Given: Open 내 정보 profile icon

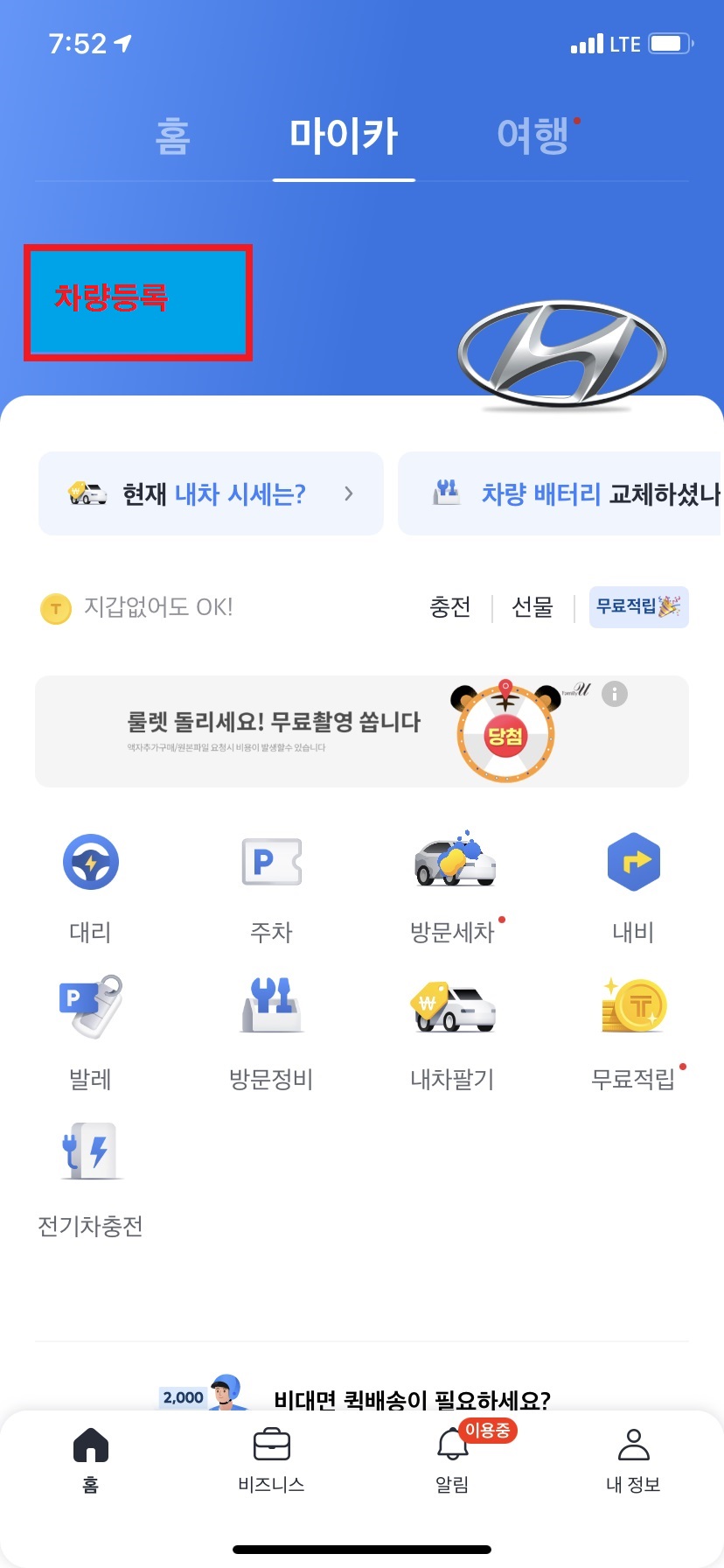Looking at the screenshot, I should coord(633,1445).
